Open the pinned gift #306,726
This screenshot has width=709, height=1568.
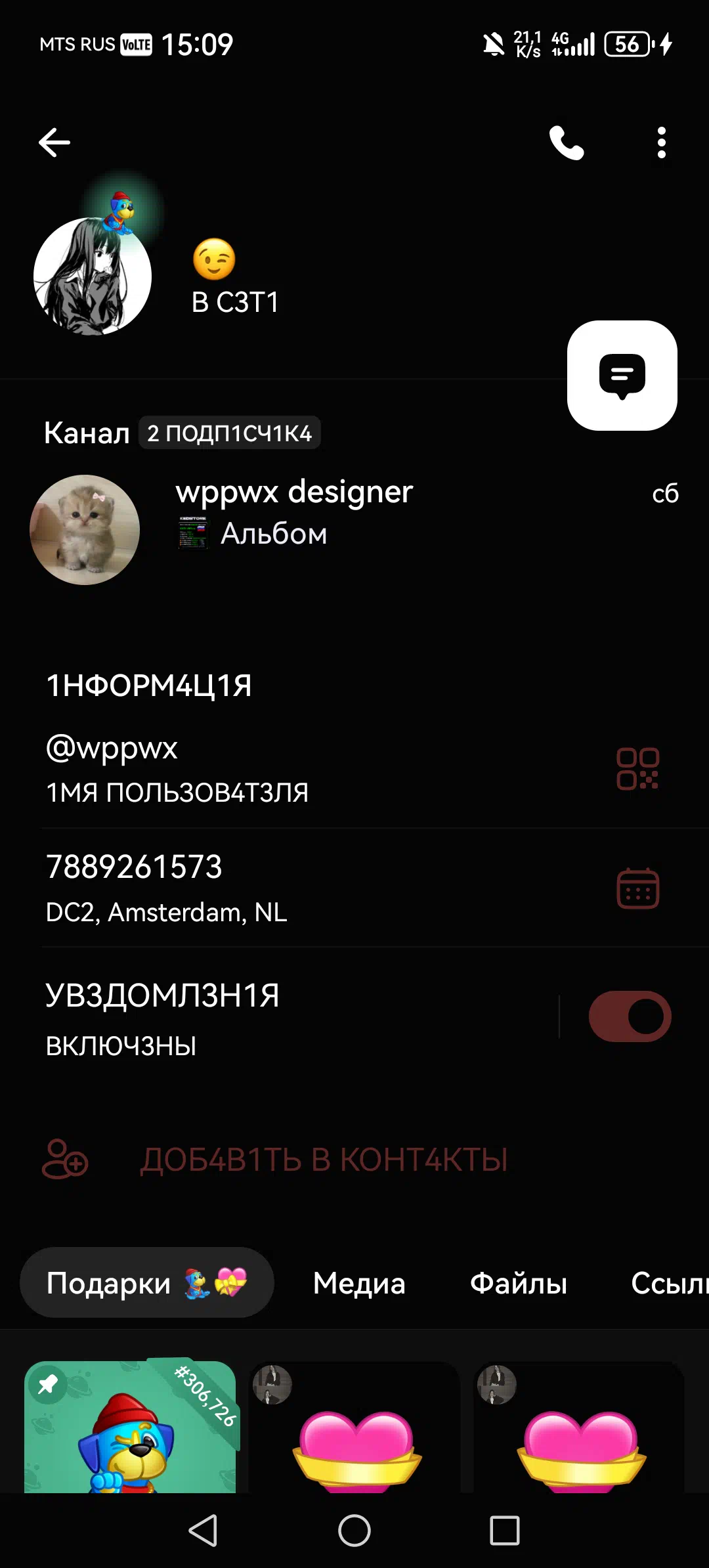130,1426
